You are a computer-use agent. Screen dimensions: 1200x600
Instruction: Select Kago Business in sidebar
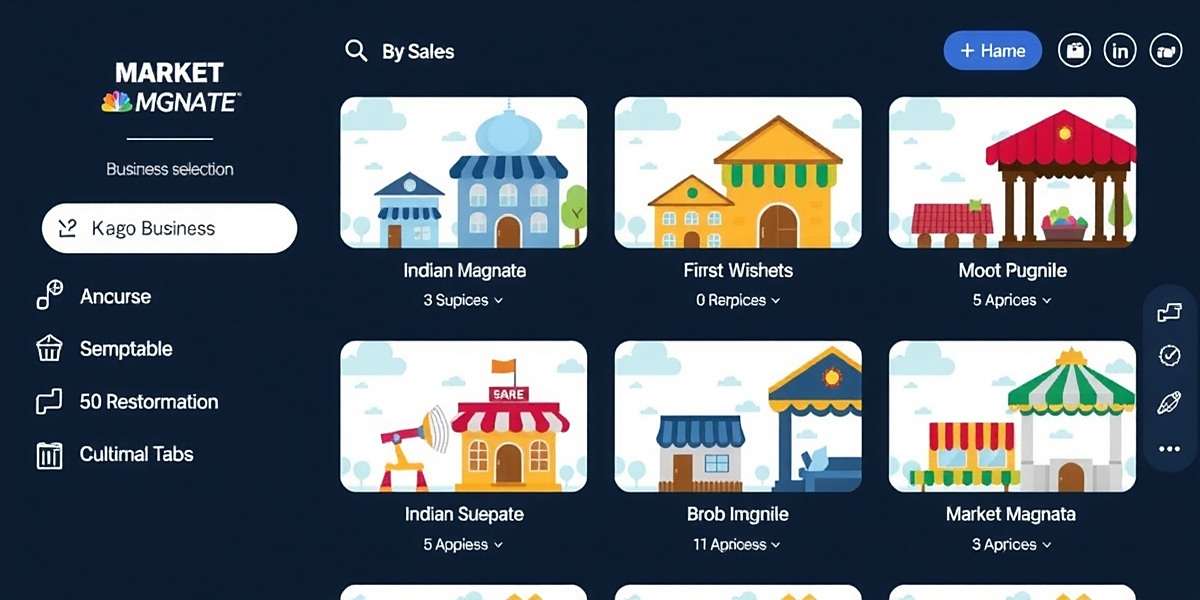click(x=169, y=228)
